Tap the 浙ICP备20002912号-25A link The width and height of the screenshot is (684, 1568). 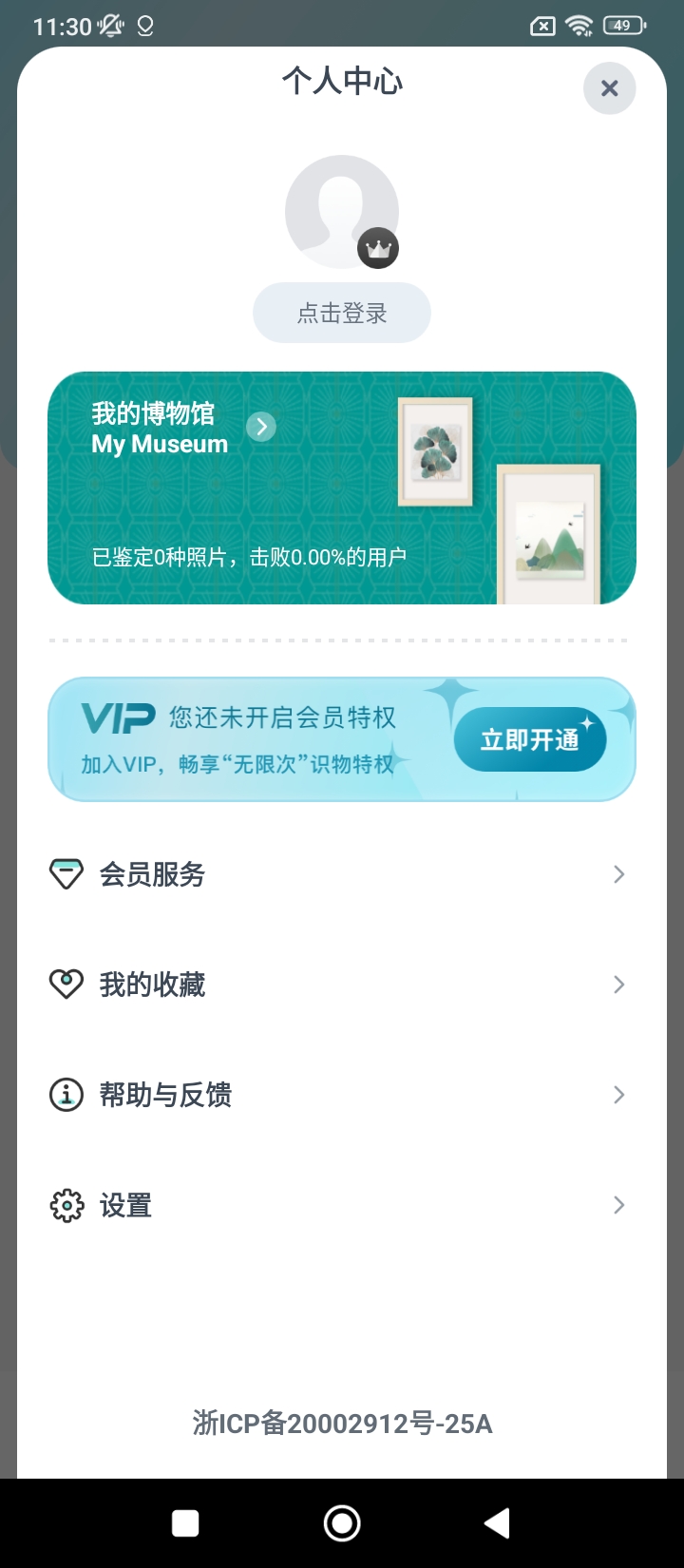click(342, 1424)
